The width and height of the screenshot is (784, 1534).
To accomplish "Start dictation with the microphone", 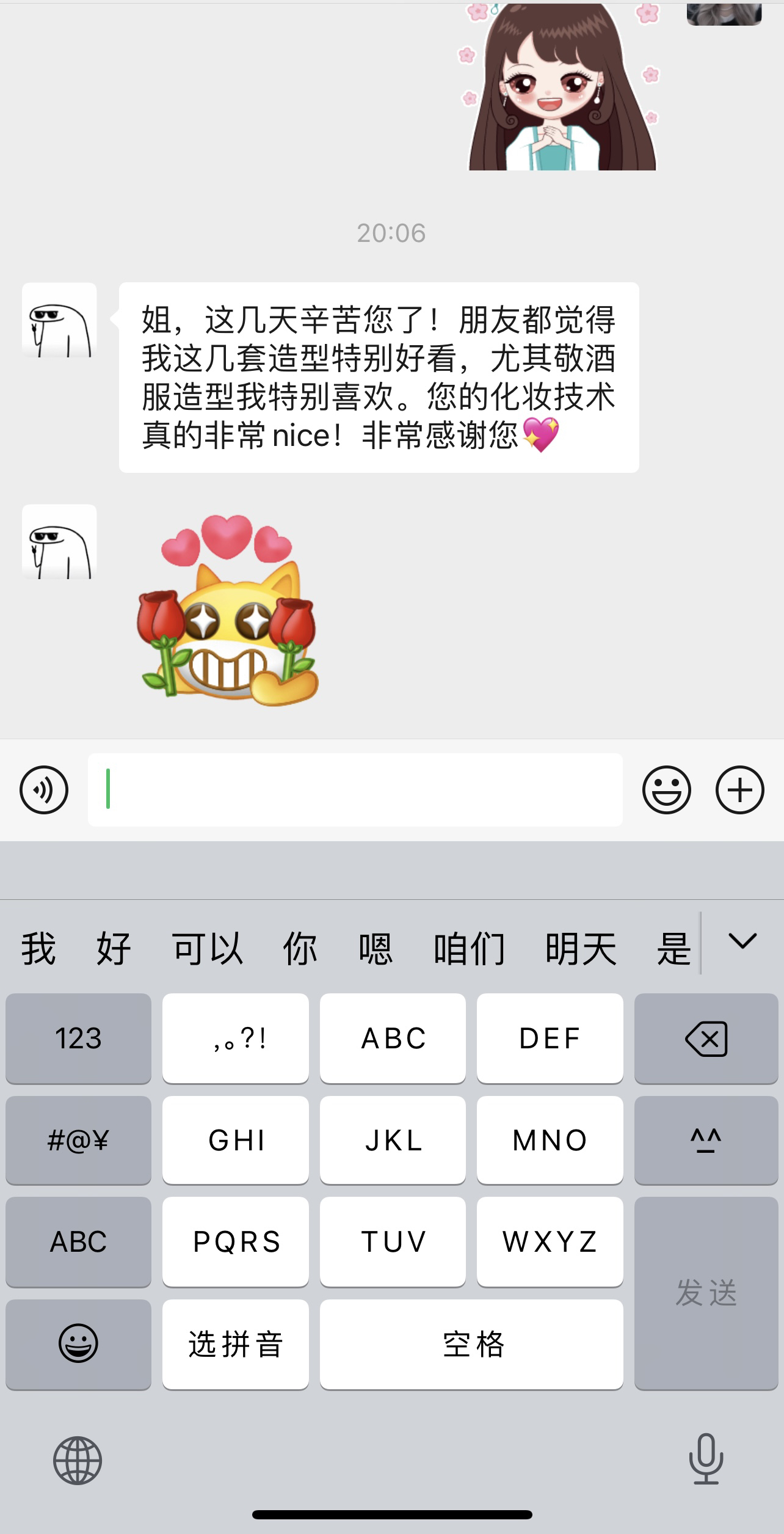I will (x=706, y=1459).
